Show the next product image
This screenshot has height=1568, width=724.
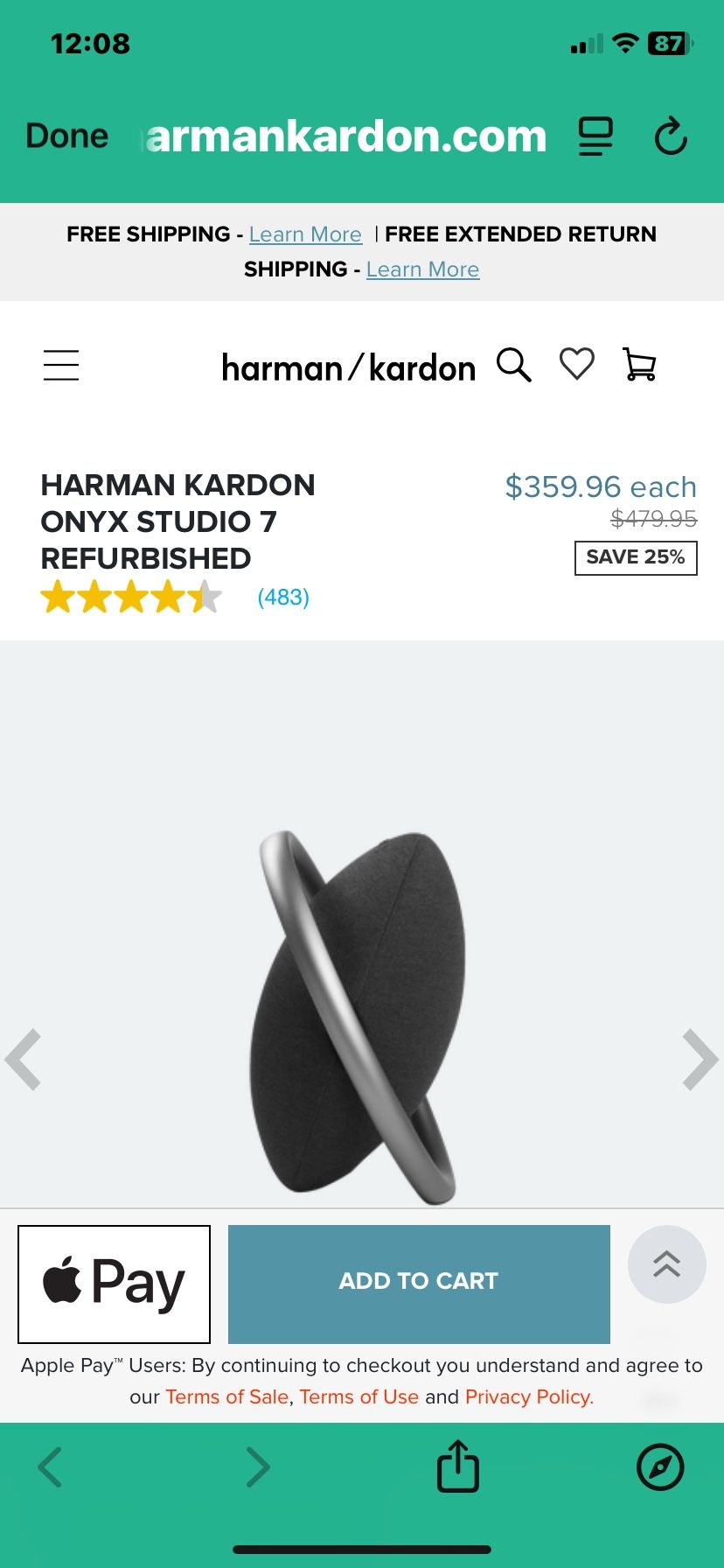pyautogui.click(x=700, y=1060)
